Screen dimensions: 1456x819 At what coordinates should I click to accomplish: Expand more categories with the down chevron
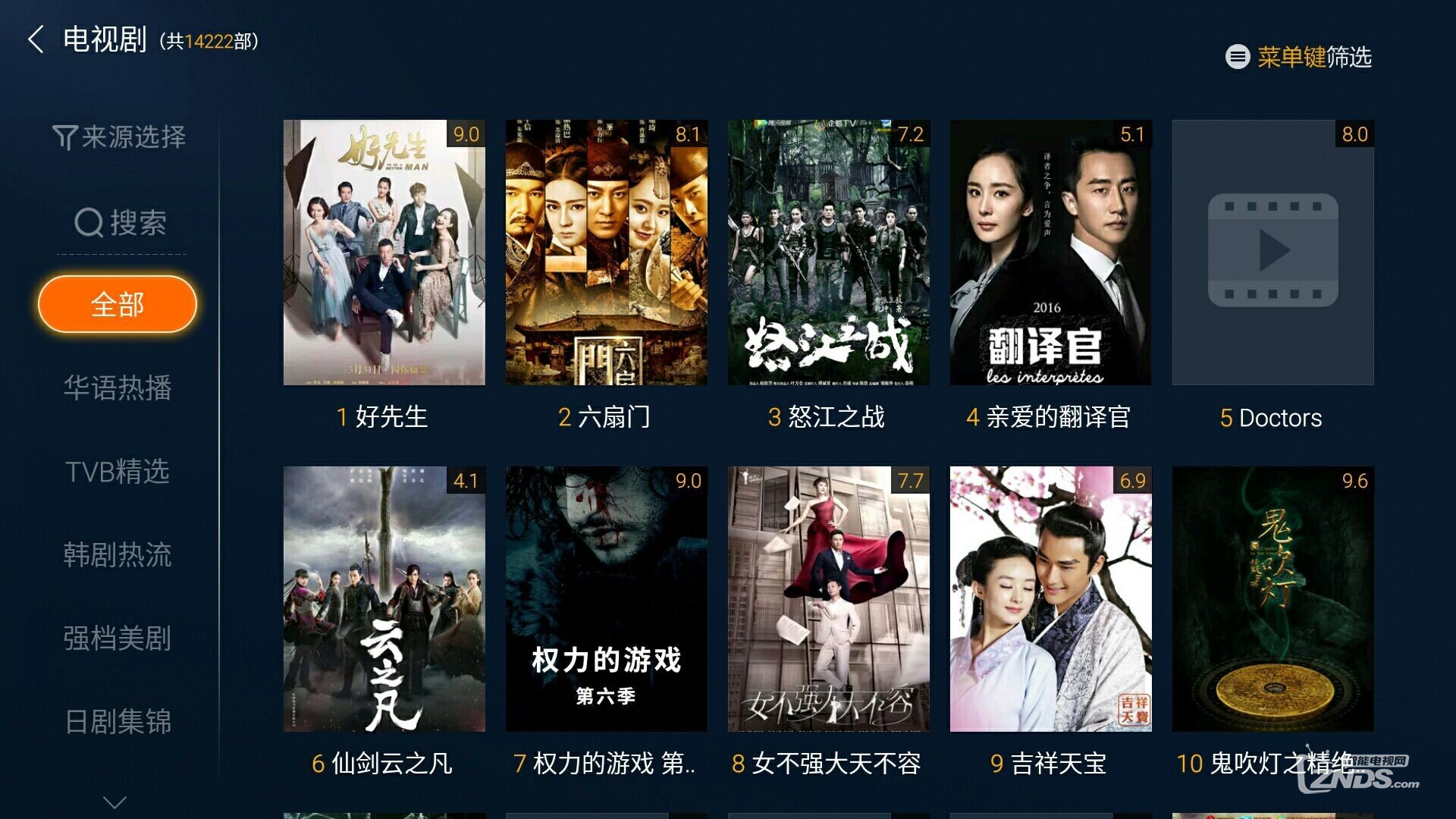pyautogui.click(x=115, y=802)
